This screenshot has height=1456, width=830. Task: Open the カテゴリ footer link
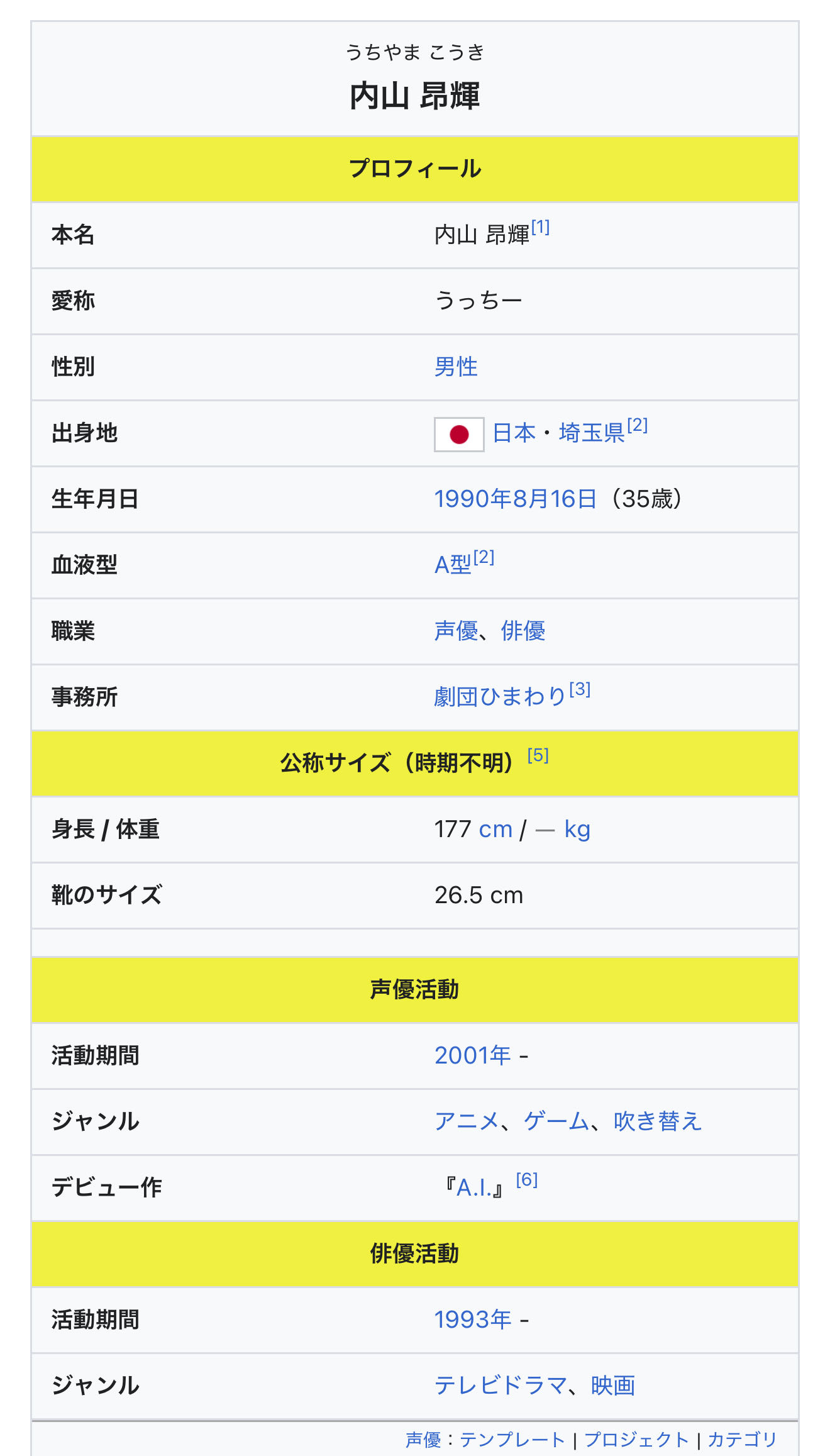click(742, 1440)
